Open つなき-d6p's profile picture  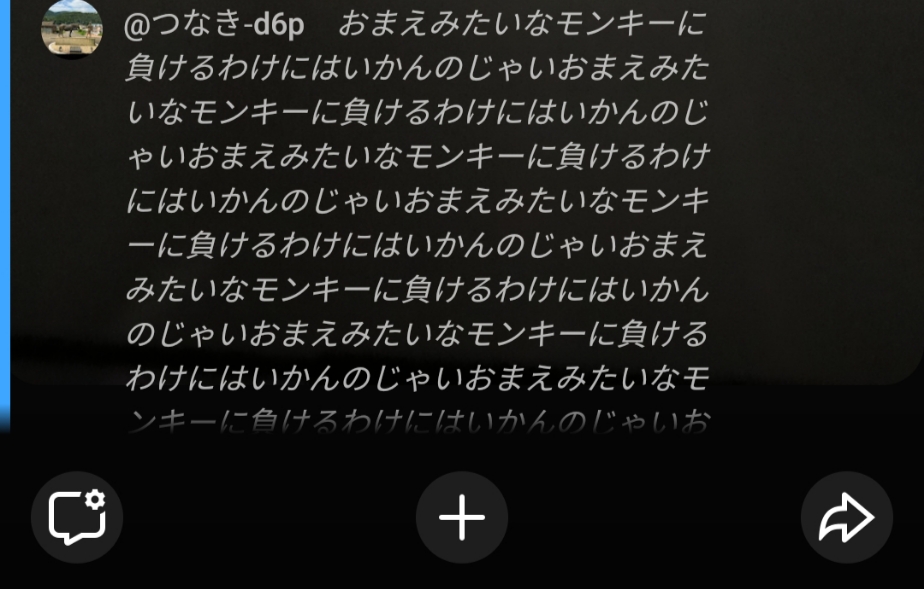[71, 27]
